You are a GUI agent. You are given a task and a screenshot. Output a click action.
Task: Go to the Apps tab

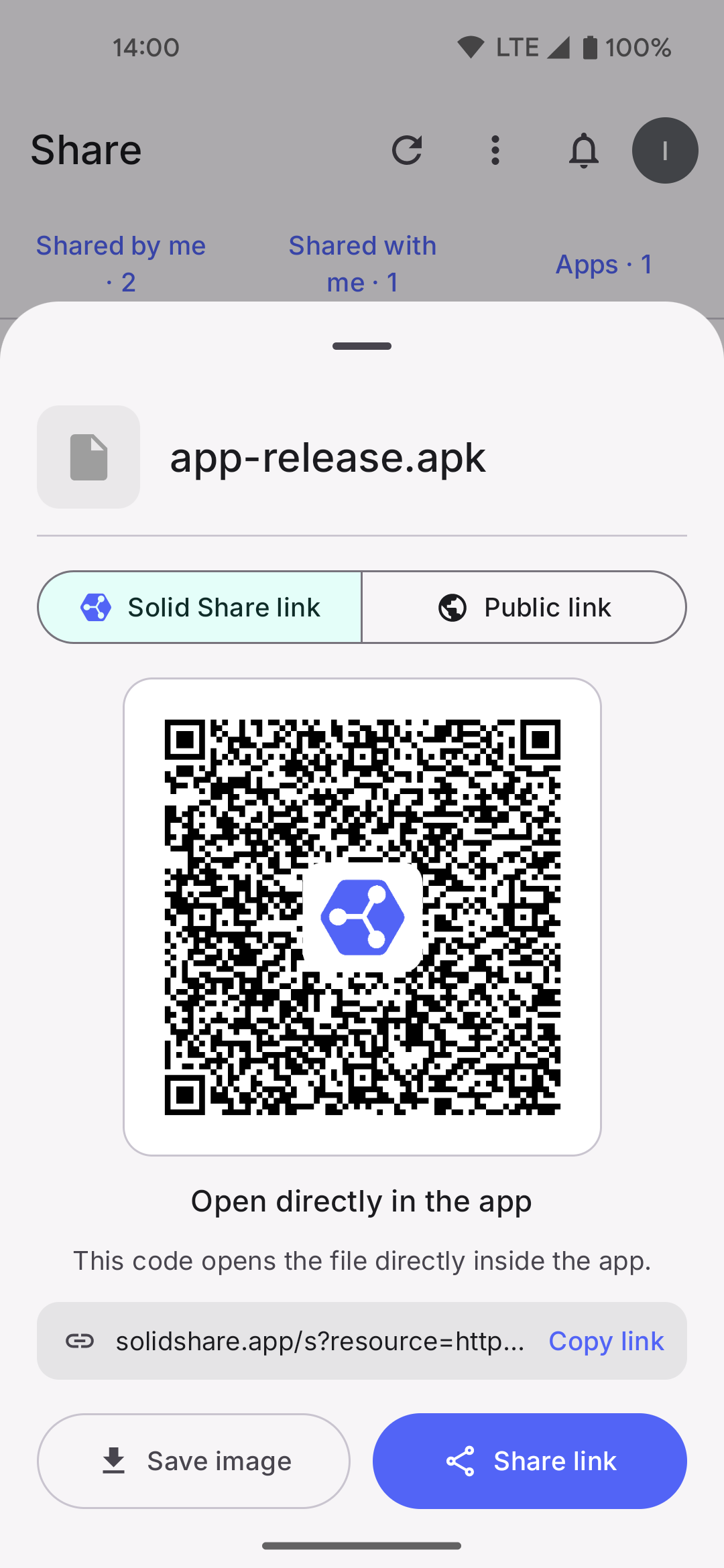coord(603,264)
